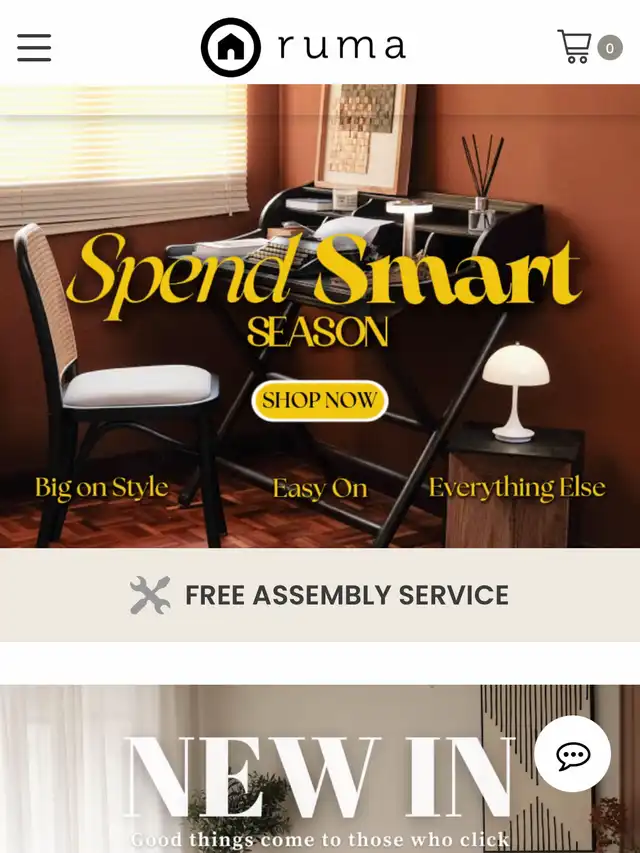The image size is (640, 853).
Task: Open the Free Assembly Service banner
Action: (x=320, y=595)
